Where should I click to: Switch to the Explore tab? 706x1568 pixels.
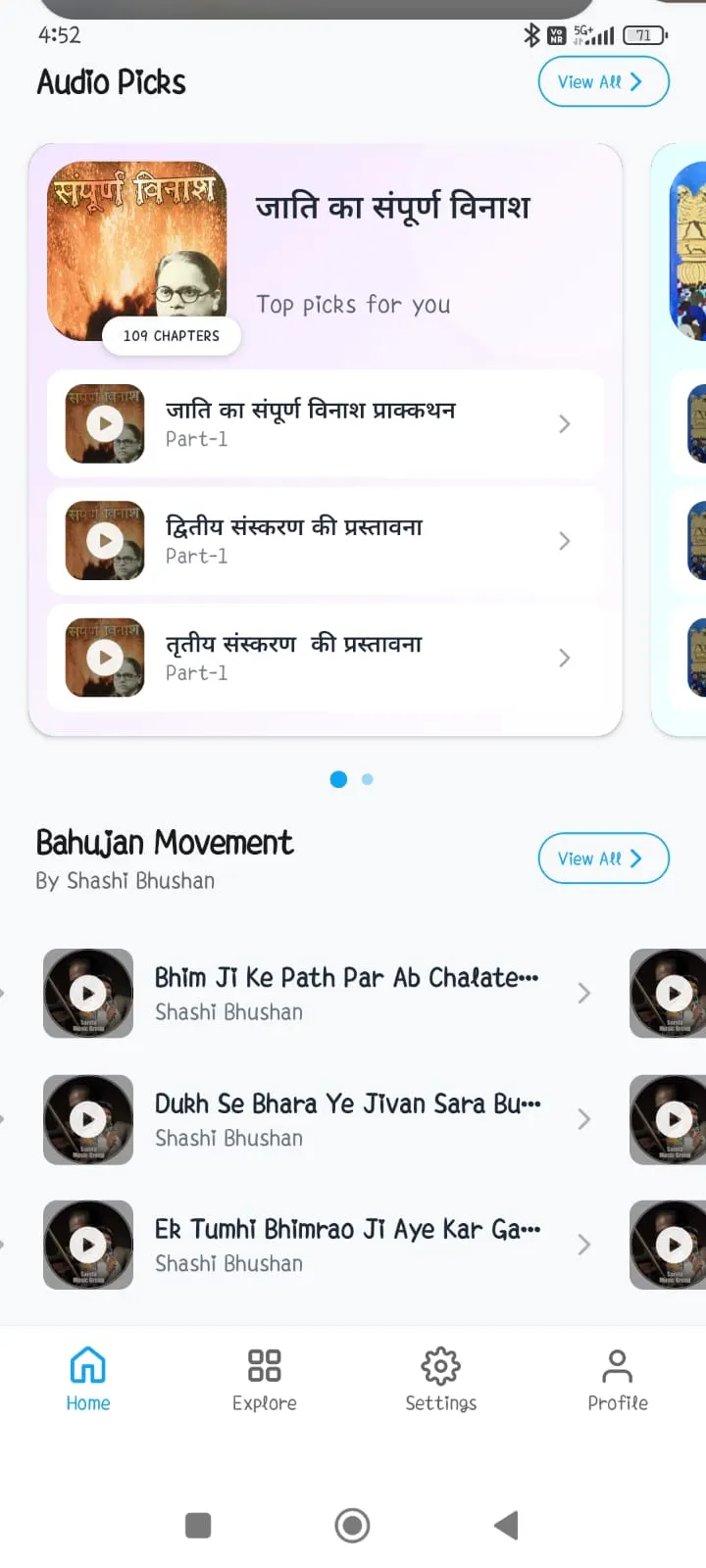point(265,1380)
